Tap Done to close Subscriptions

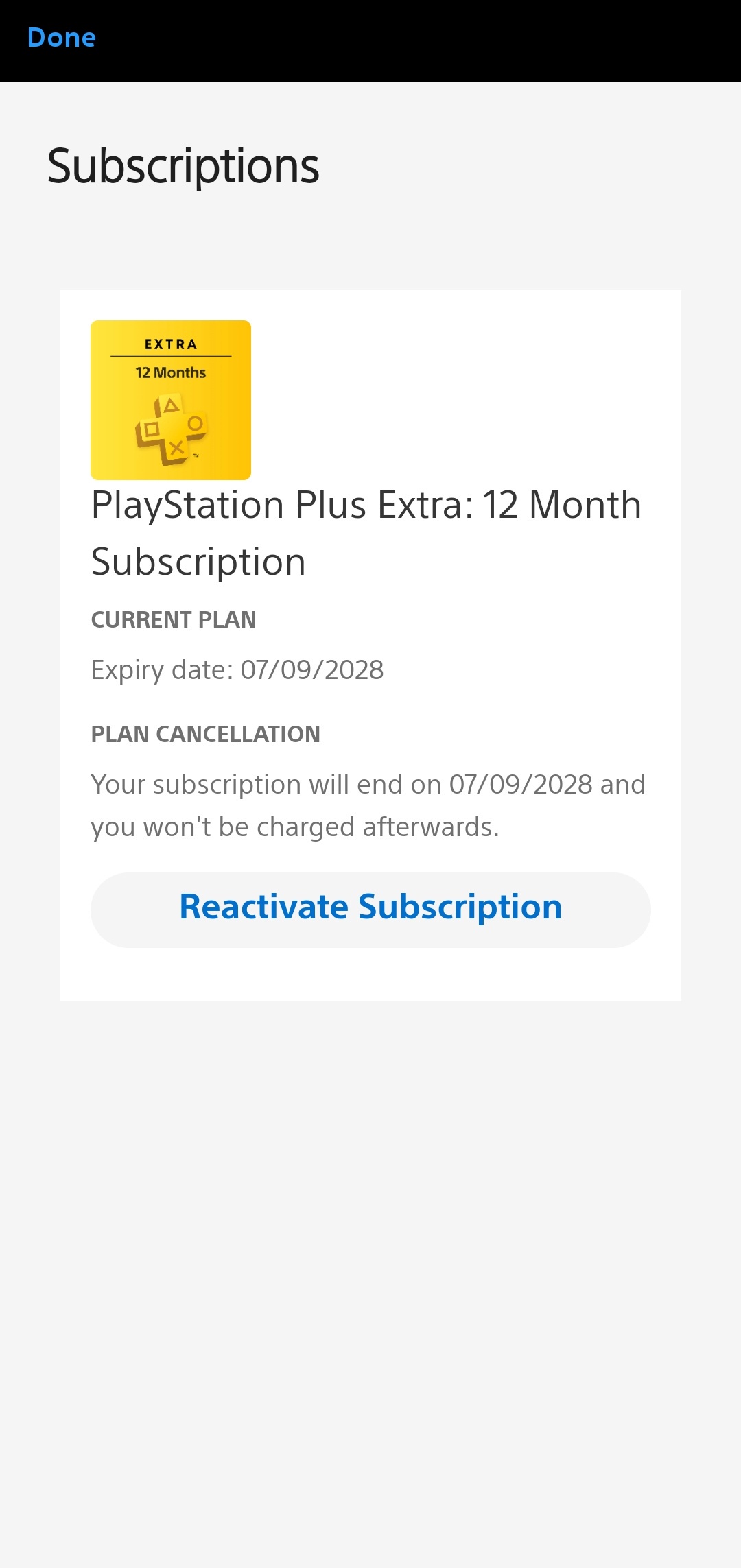click(62, 38)
